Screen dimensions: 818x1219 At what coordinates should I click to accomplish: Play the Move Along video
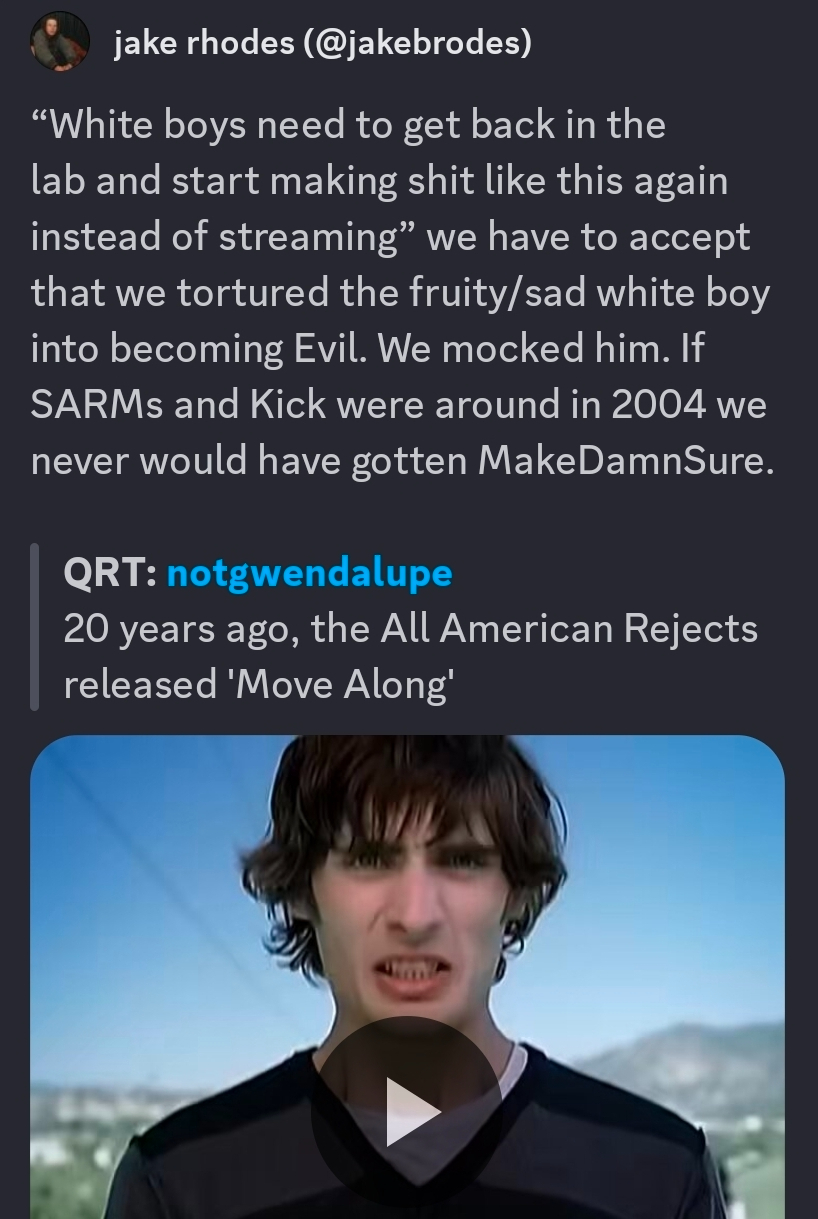(x=407, y=1110)
